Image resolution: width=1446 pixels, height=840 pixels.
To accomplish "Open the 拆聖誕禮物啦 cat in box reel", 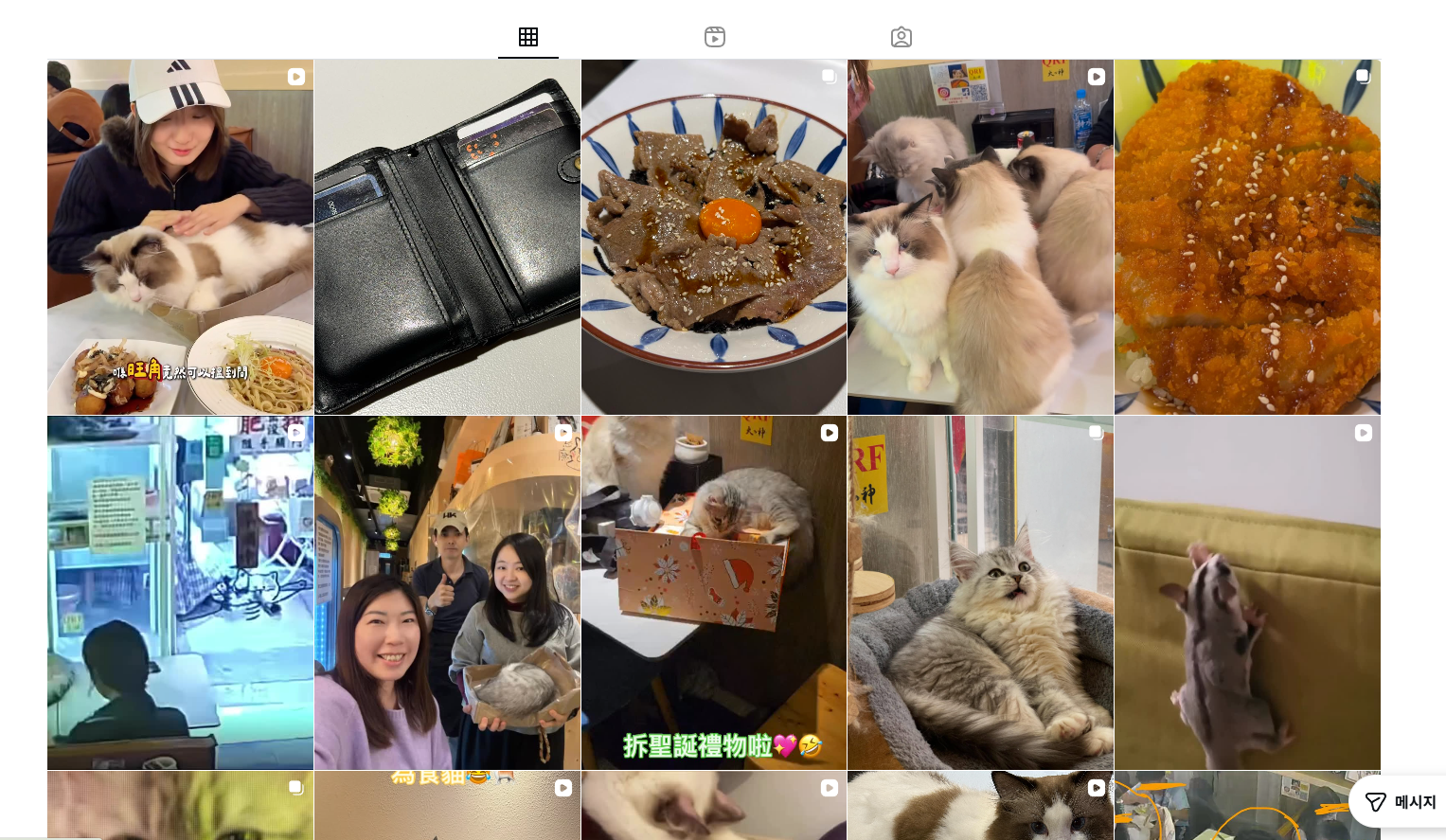I will pos(714,593).
